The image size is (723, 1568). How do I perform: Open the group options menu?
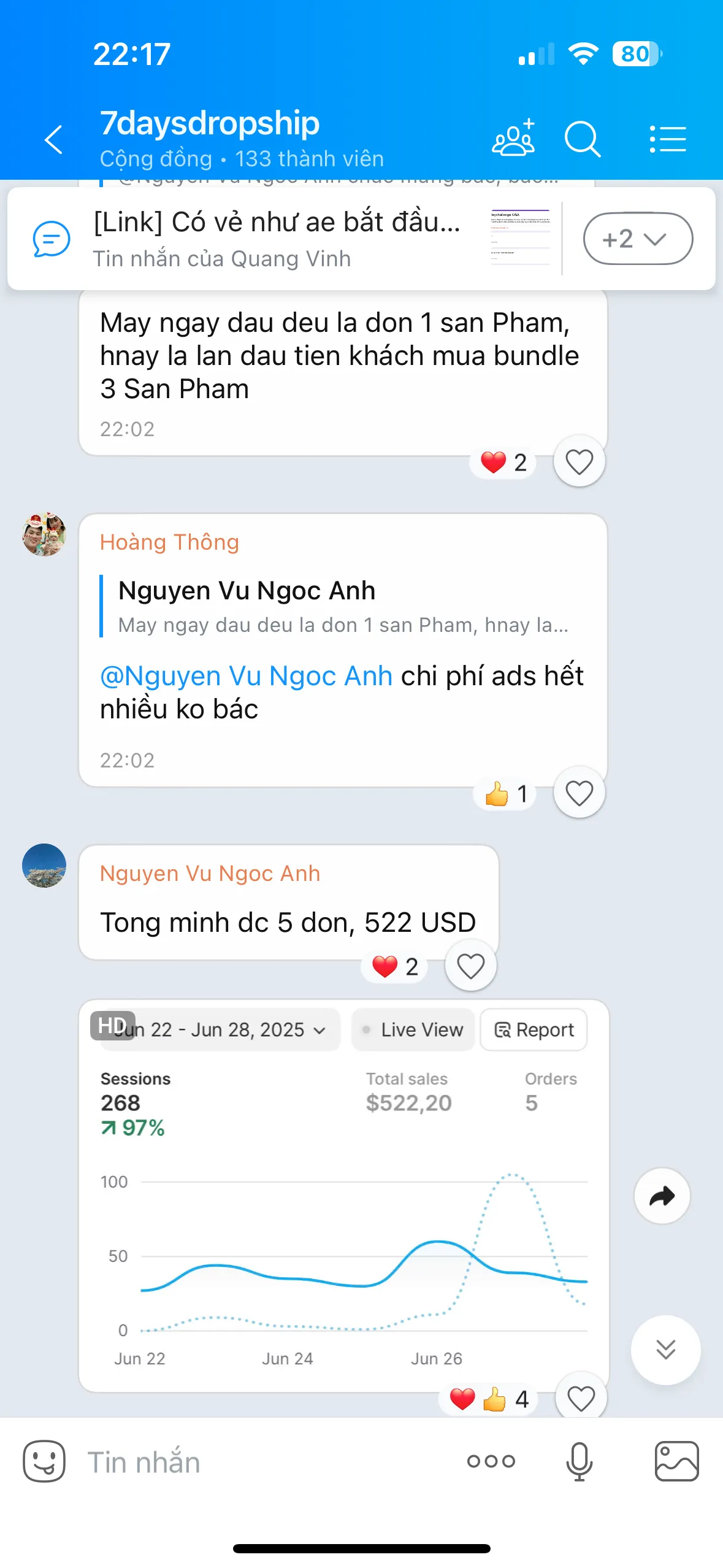pyautogui.click(x=667, y=139)
